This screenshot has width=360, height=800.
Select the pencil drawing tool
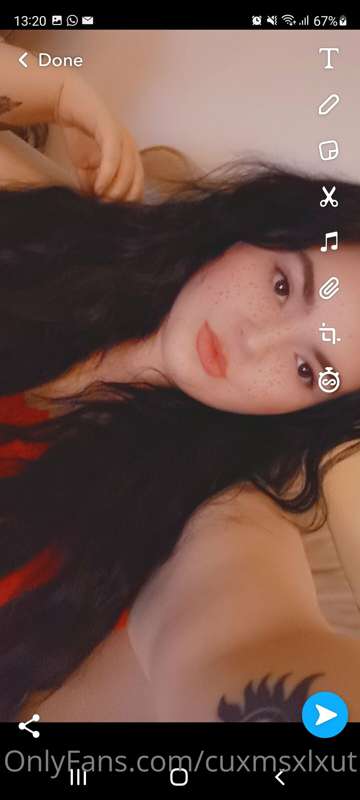tap(329, 105)
